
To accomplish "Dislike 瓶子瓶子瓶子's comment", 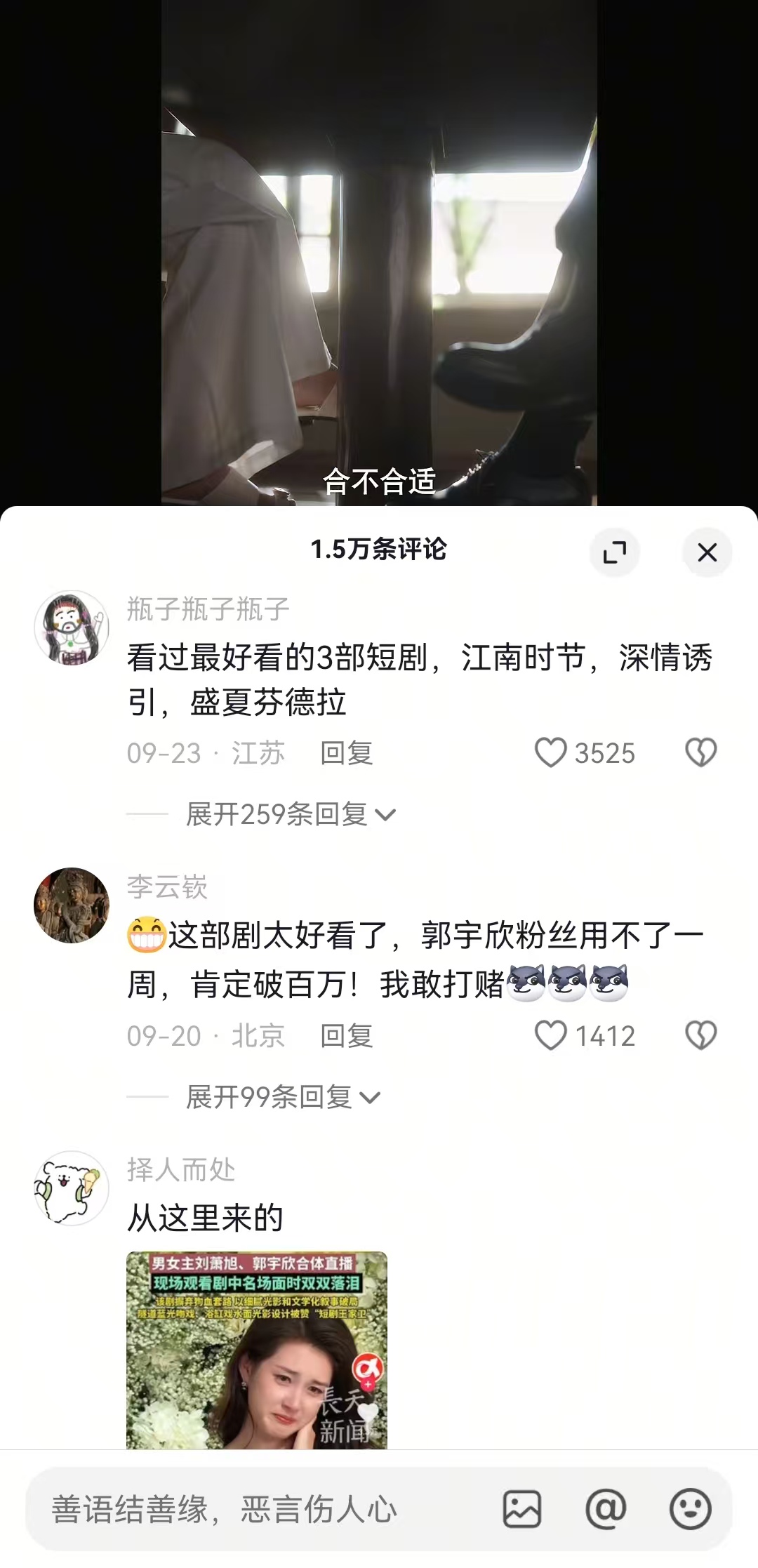I will [x=700, y=752].
